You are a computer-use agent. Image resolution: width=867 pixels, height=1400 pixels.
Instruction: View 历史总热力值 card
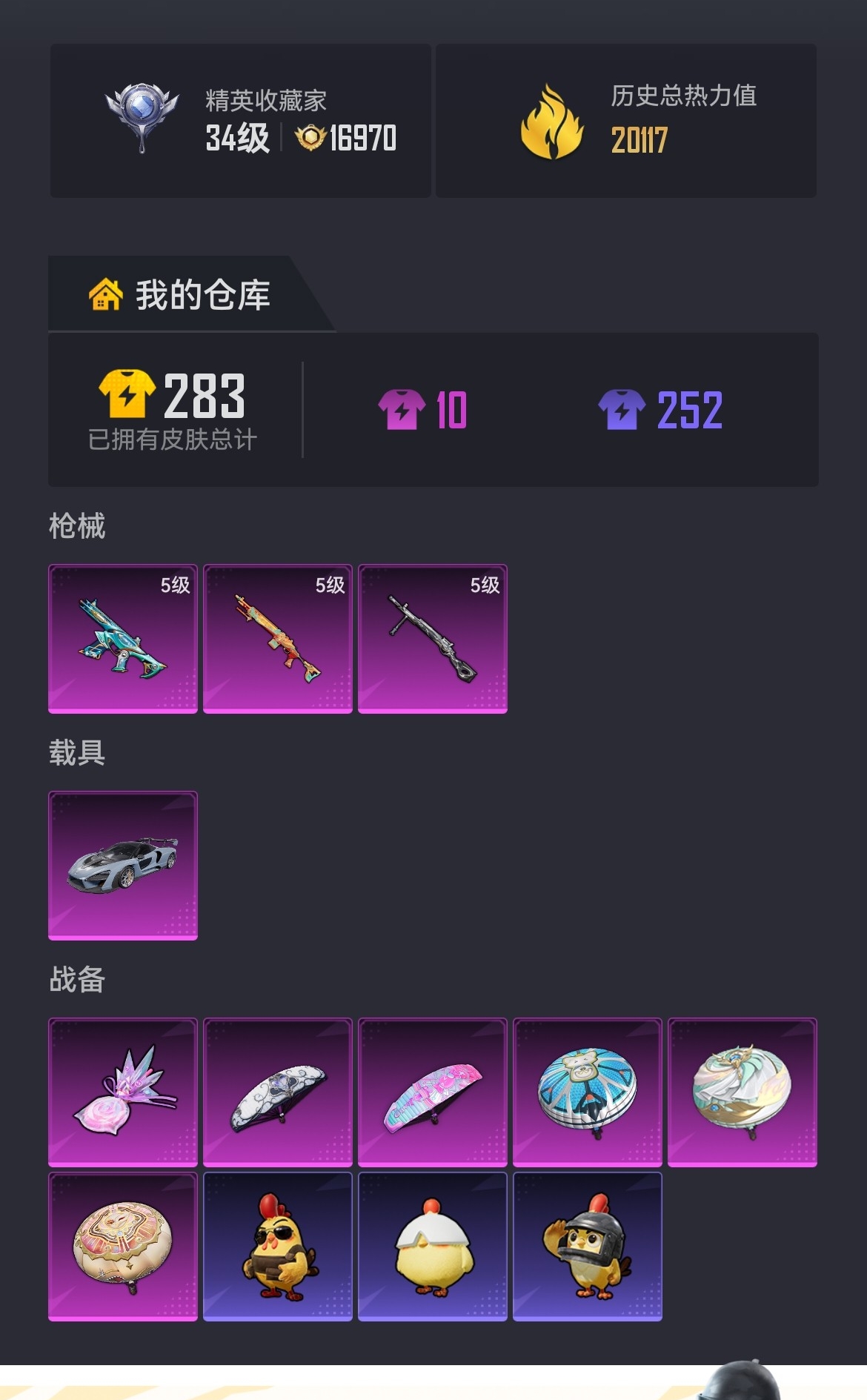pyautogui.click(x=626, y=121)
